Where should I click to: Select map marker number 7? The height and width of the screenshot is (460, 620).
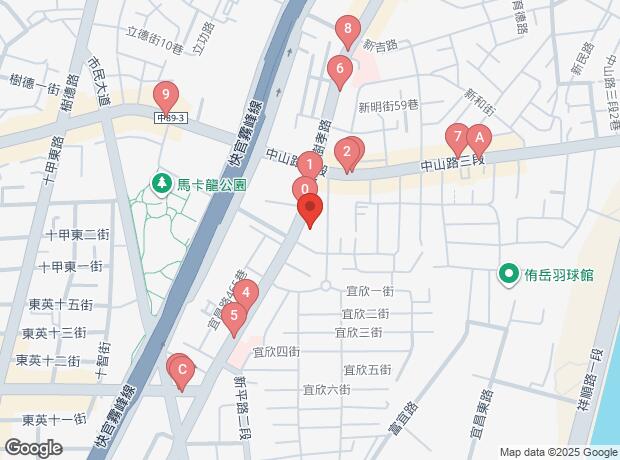(457, 136)
